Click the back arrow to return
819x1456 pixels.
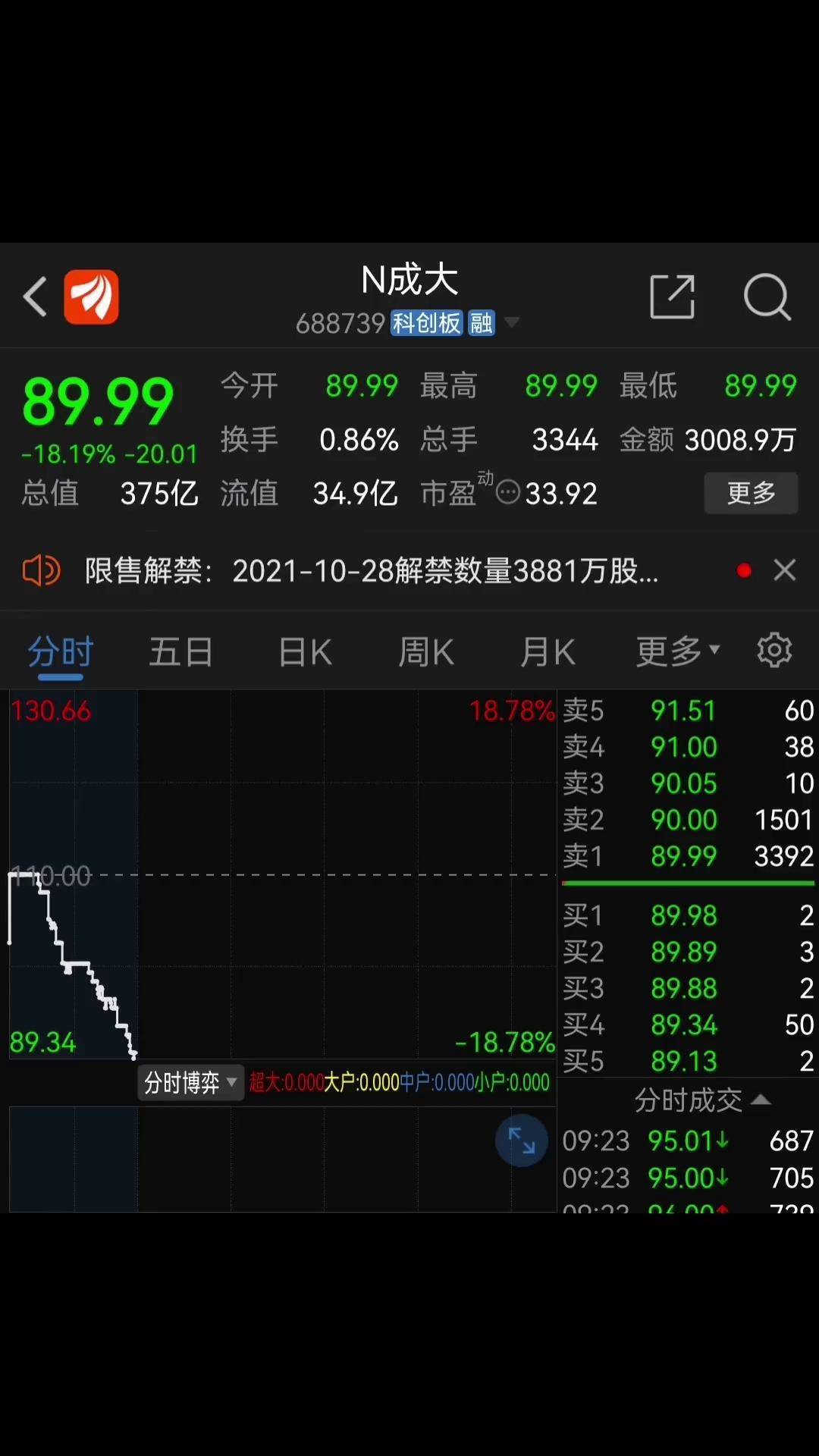(36, 297)
